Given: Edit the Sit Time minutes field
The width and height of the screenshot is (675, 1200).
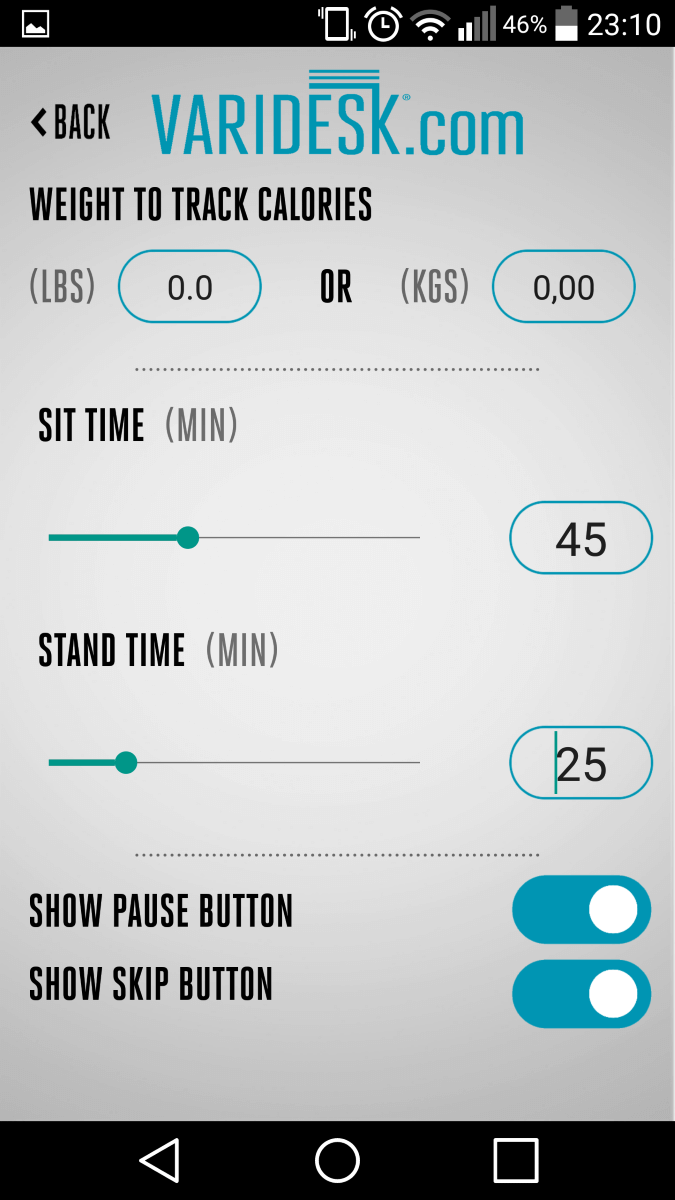Looking at the screenshot, I should point(581,538).
